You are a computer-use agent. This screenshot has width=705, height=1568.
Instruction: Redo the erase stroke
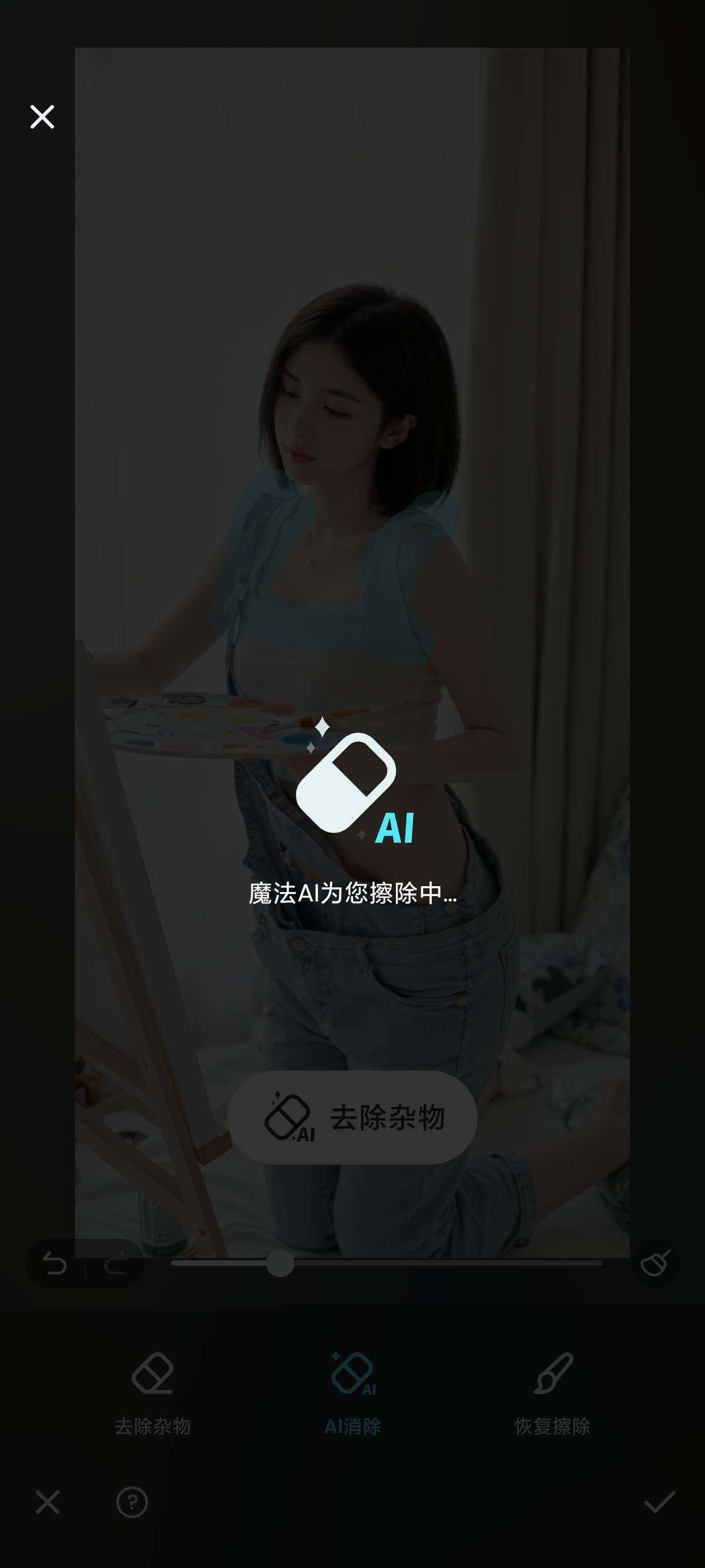tap(115, 1264)
